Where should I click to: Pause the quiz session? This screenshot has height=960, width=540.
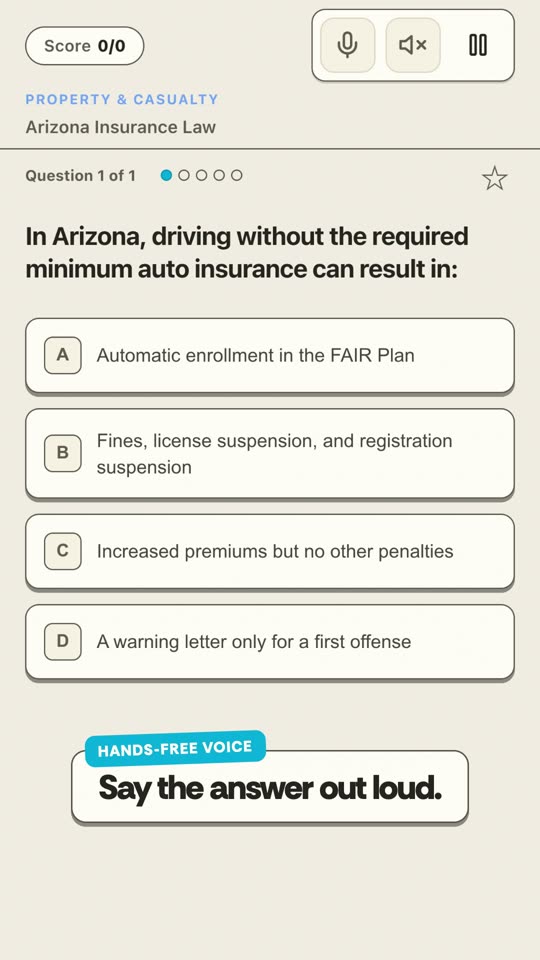tap(478, 45)
